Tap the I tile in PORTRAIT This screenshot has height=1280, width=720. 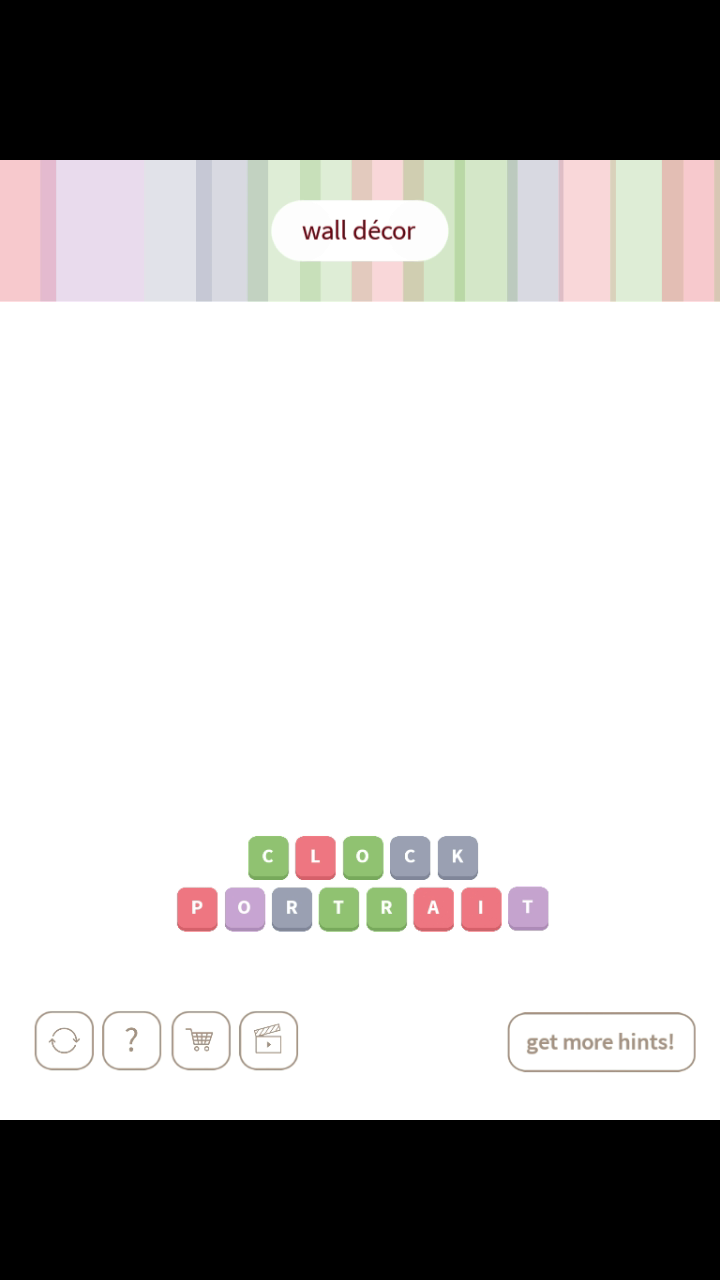[x=481, y=909]
